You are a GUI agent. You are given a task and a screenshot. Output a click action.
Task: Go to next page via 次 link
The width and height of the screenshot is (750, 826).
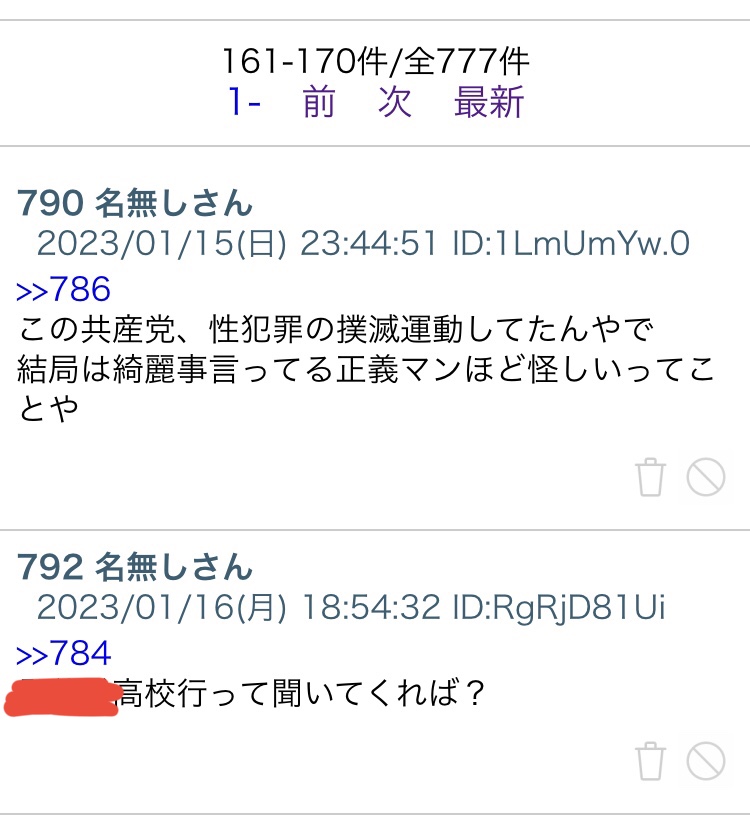point(391,103)
